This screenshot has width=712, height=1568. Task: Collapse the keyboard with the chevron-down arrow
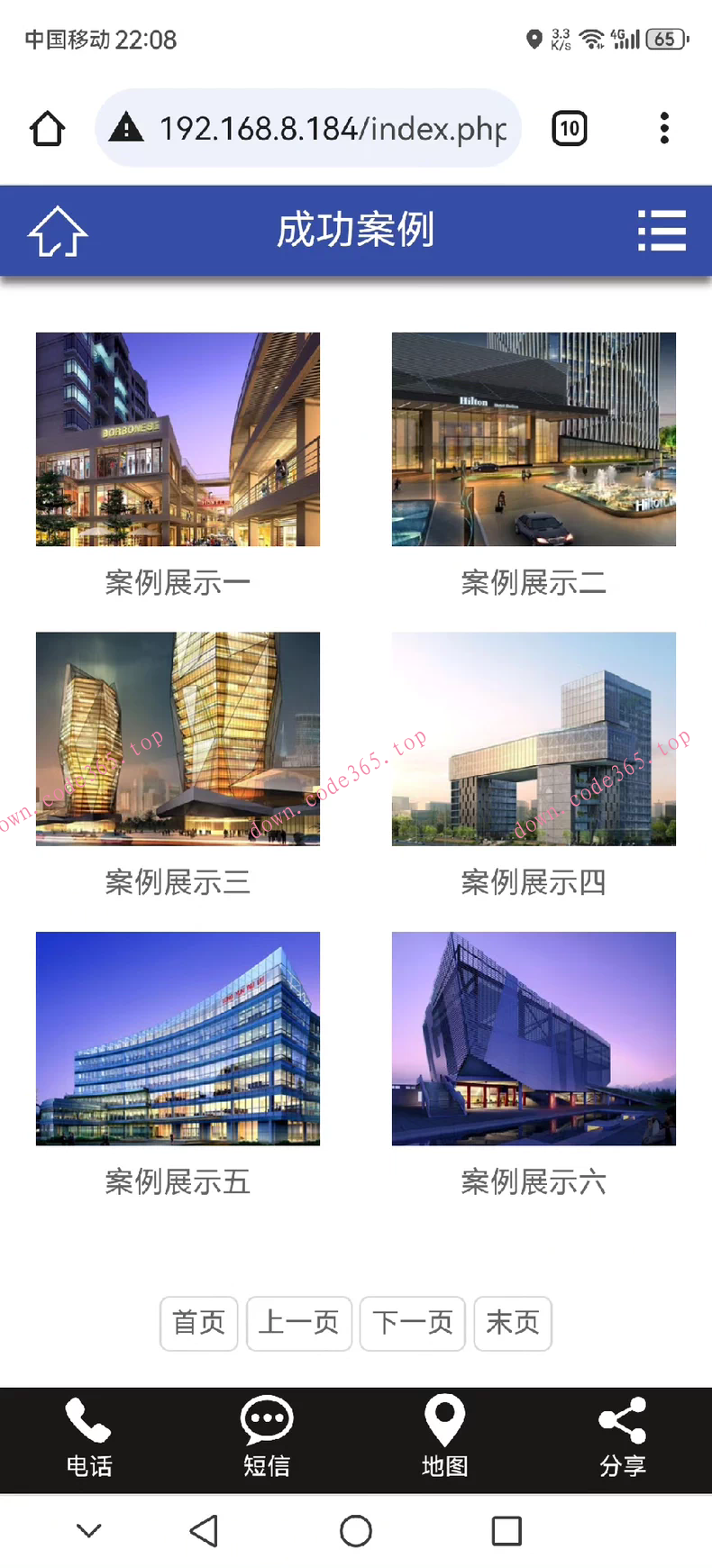(87, 1529)
